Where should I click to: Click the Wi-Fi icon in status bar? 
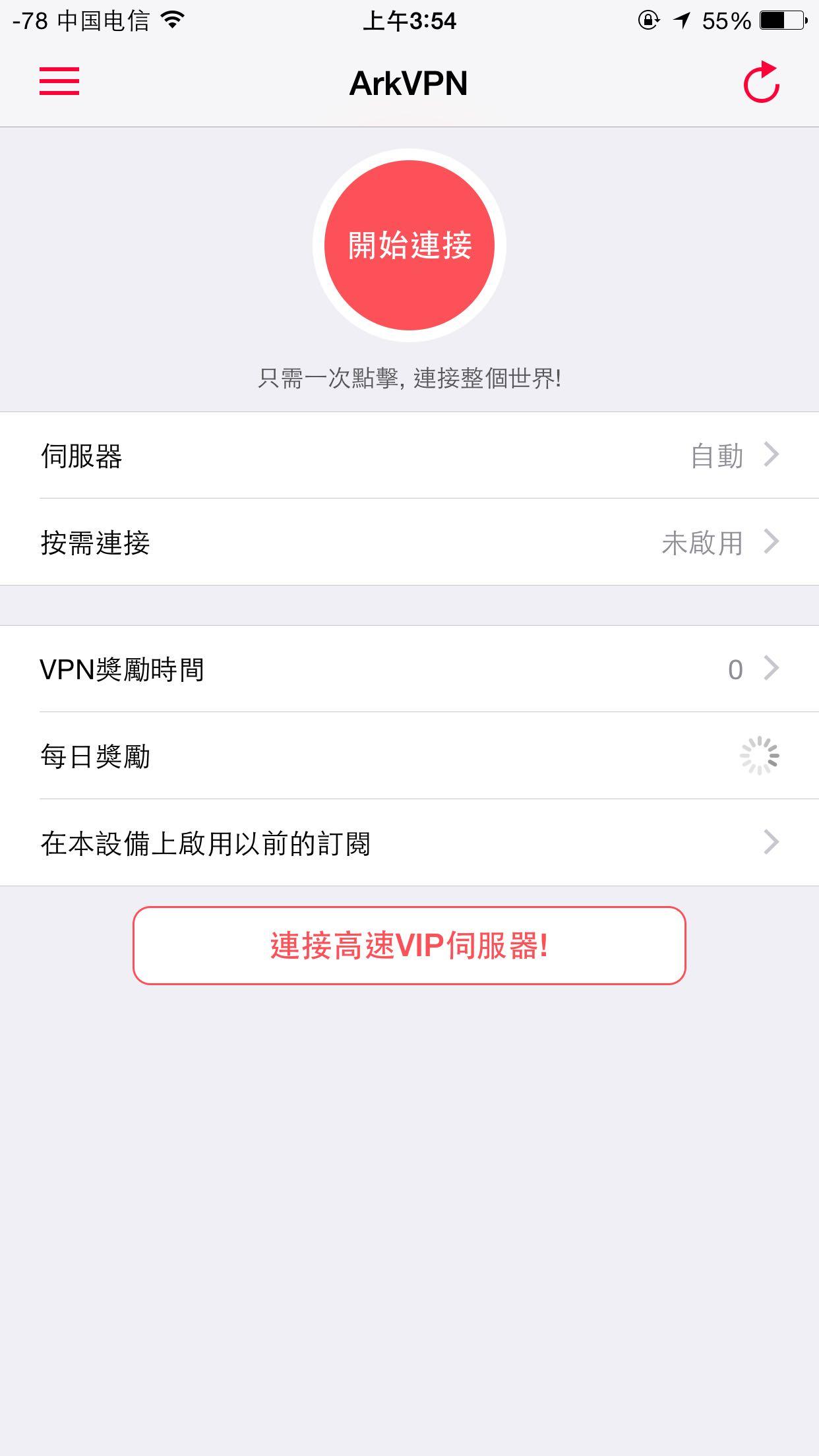173,20
